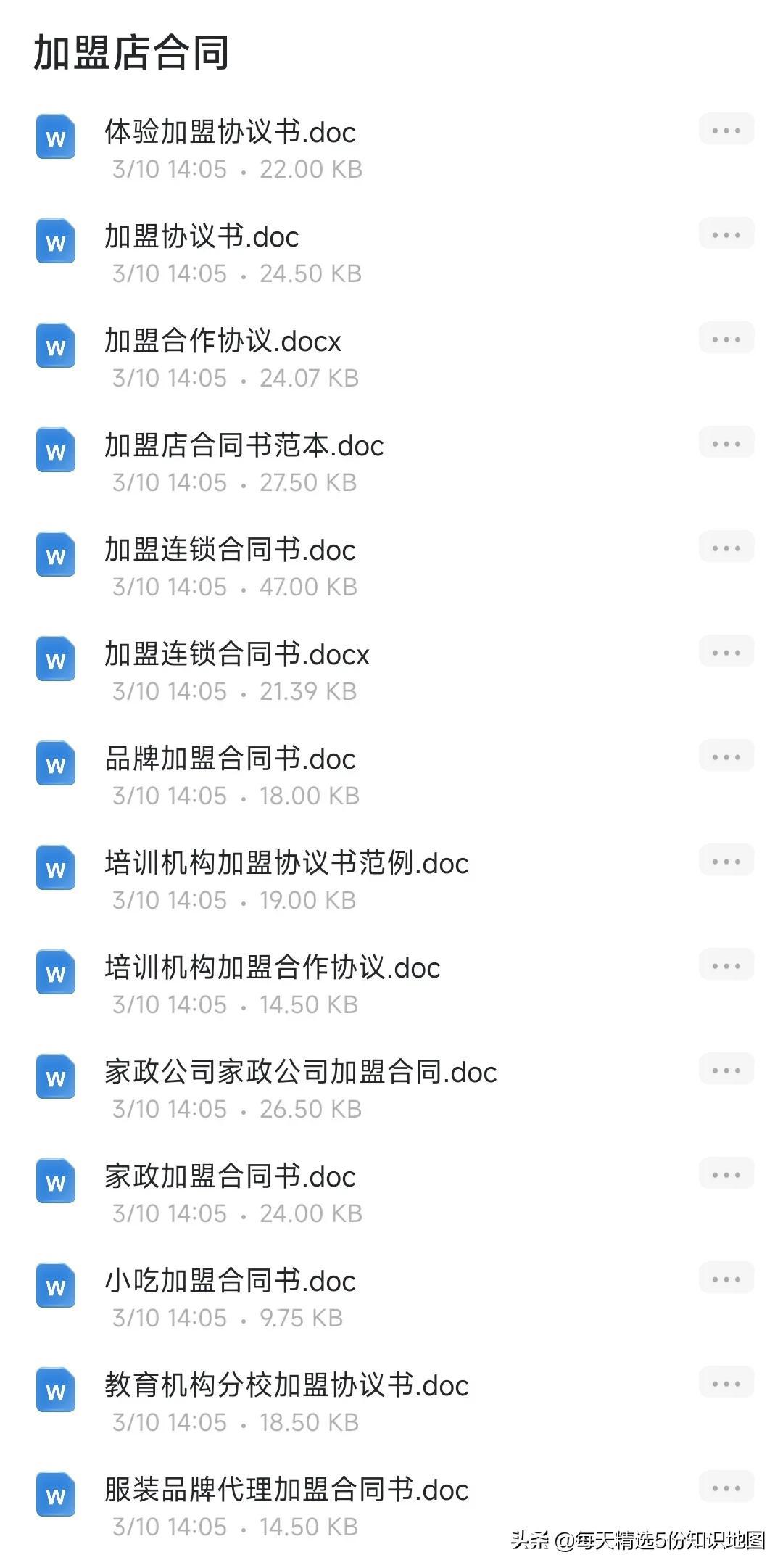More actions for 小吃加盟合同书.doc
This screenshot has width=783, height=1568.
[x=726, y=1279]
